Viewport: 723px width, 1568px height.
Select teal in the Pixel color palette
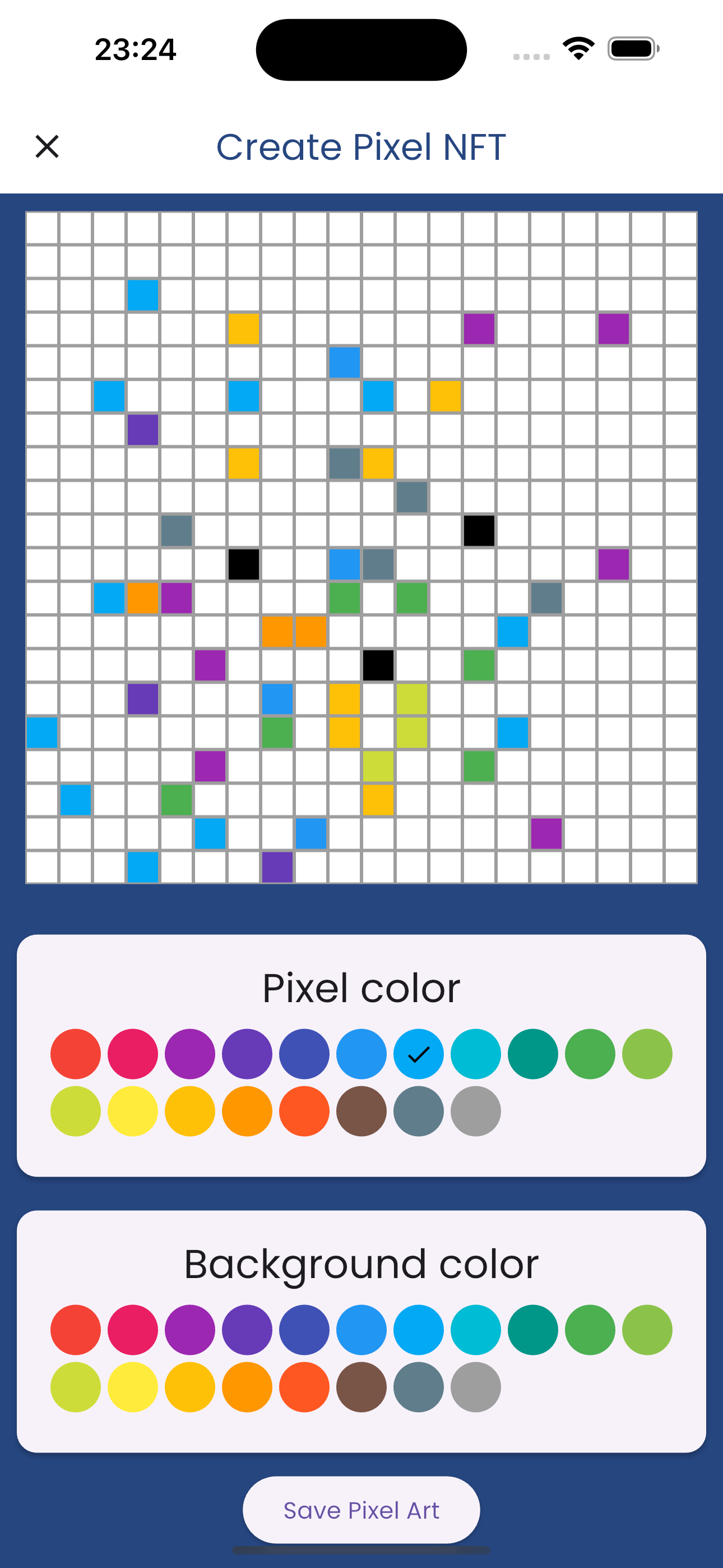(x=533, y=1054)
